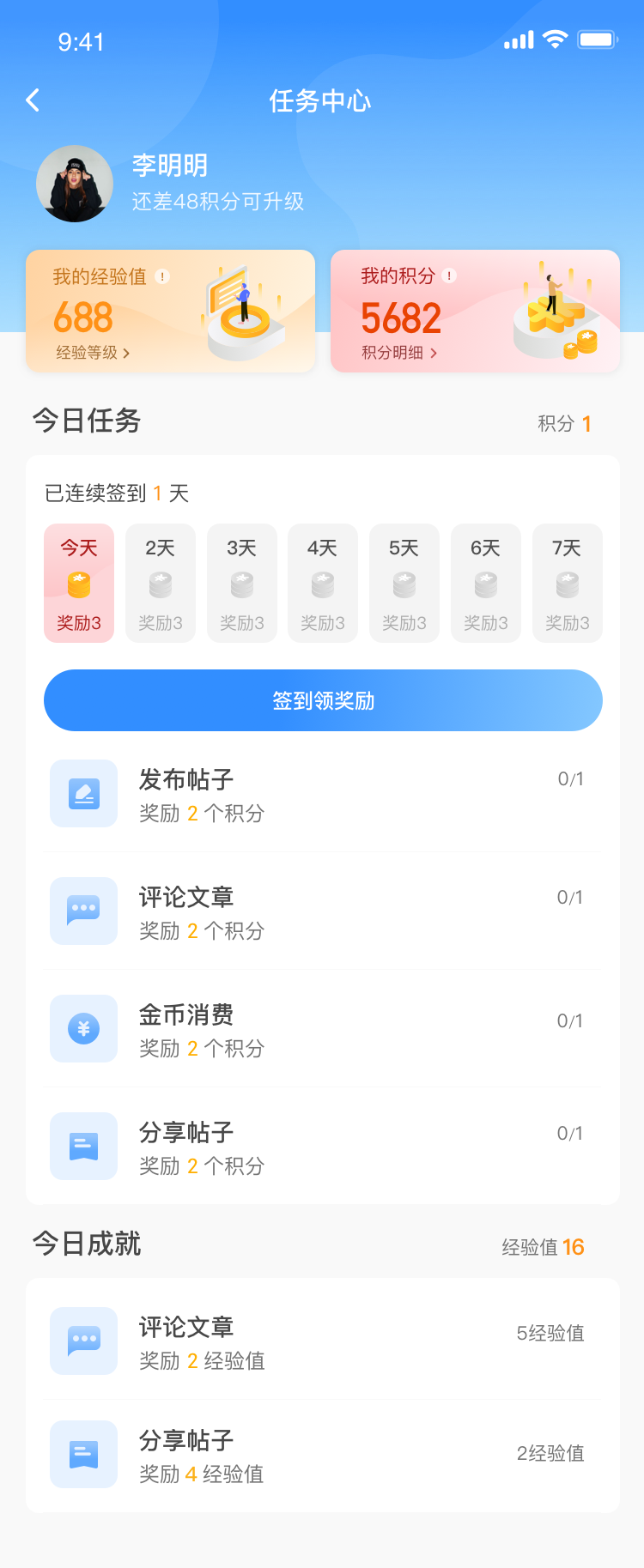Open 李明明's profile avatar

75,184
